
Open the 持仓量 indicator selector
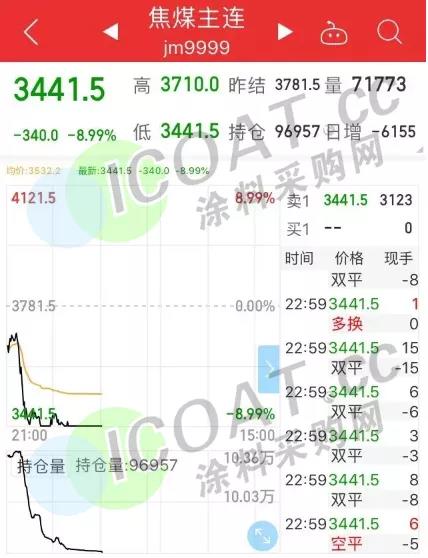coord(41,466)
